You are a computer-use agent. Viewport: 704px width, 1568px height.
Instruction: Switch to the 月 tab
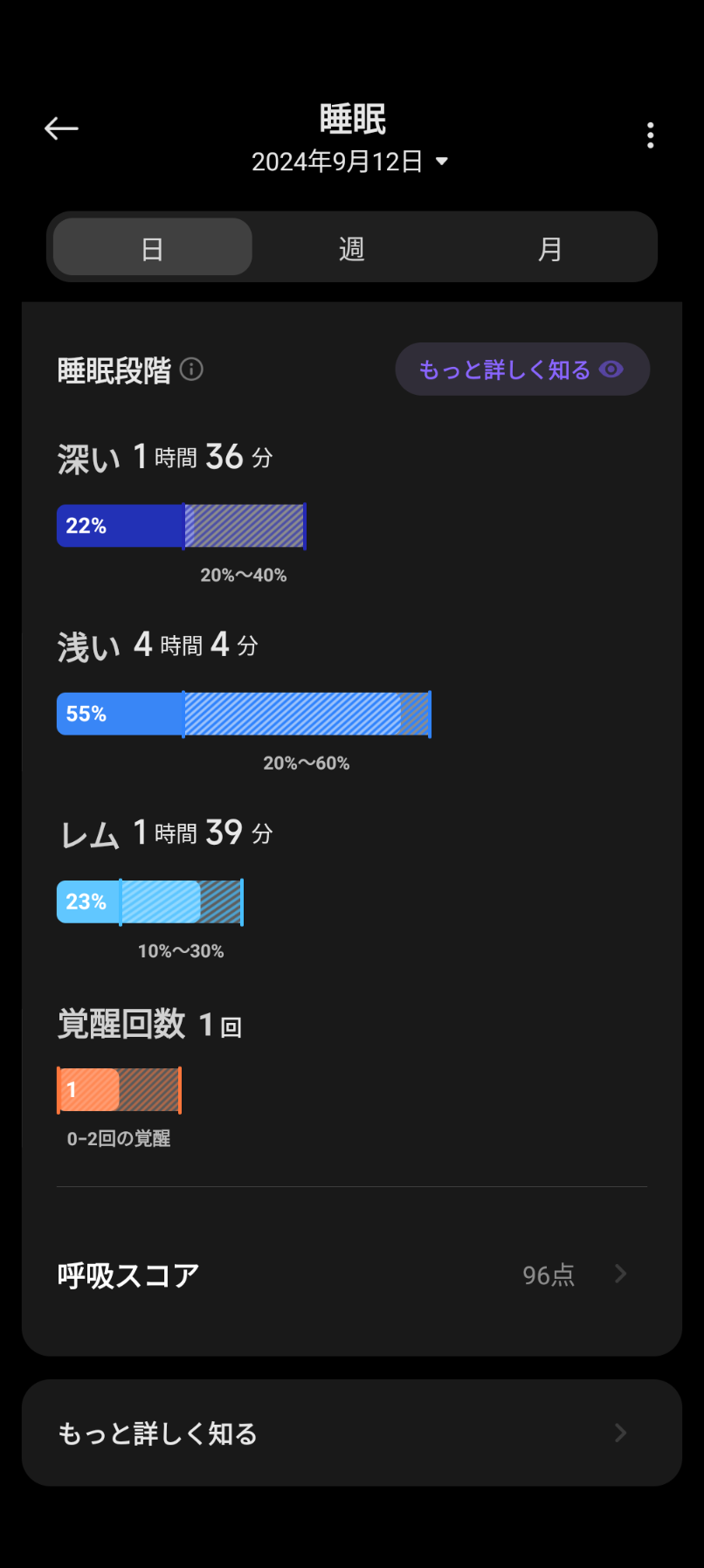pyautogui.click(x=549, y=248)
